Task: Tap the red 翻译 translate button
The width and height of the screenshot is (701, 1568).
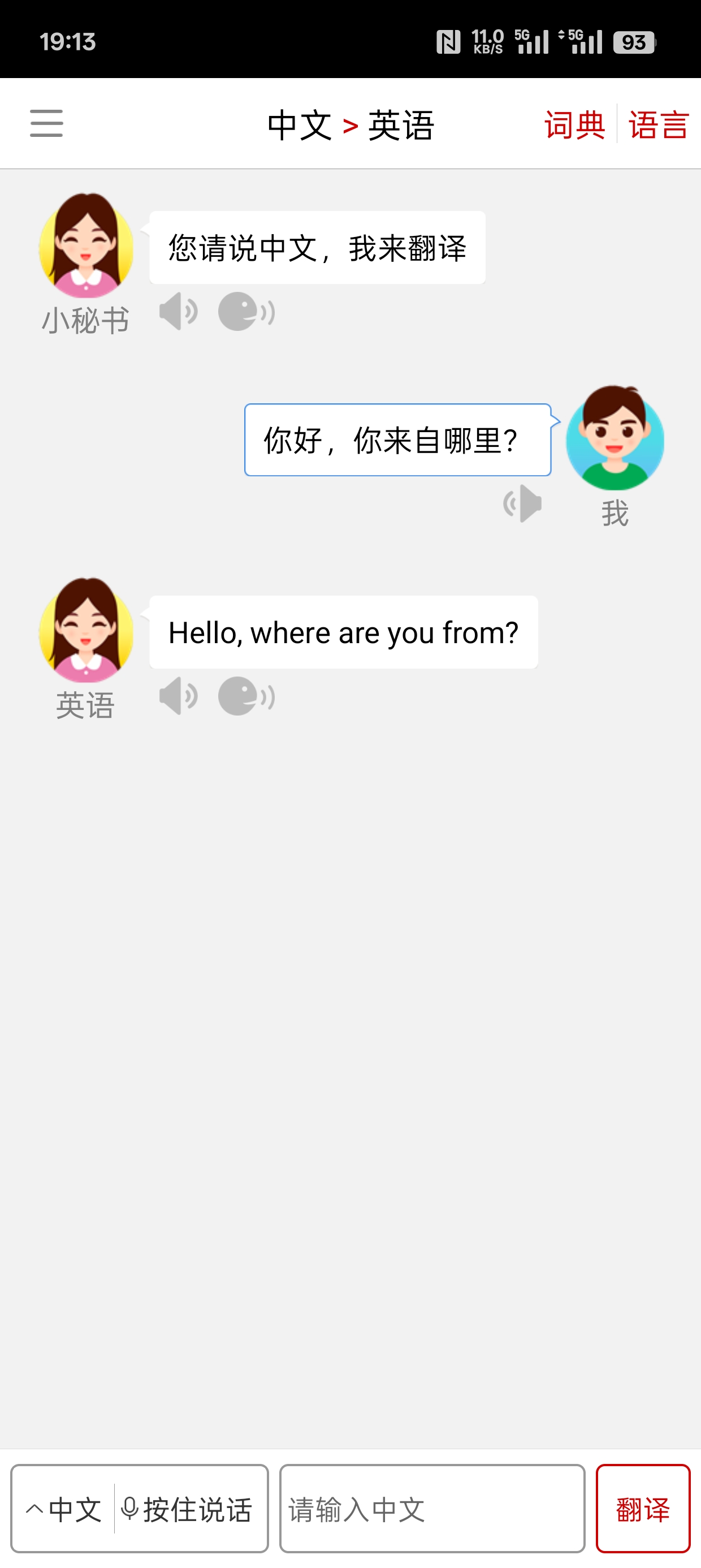Action: click(643, 1509)
